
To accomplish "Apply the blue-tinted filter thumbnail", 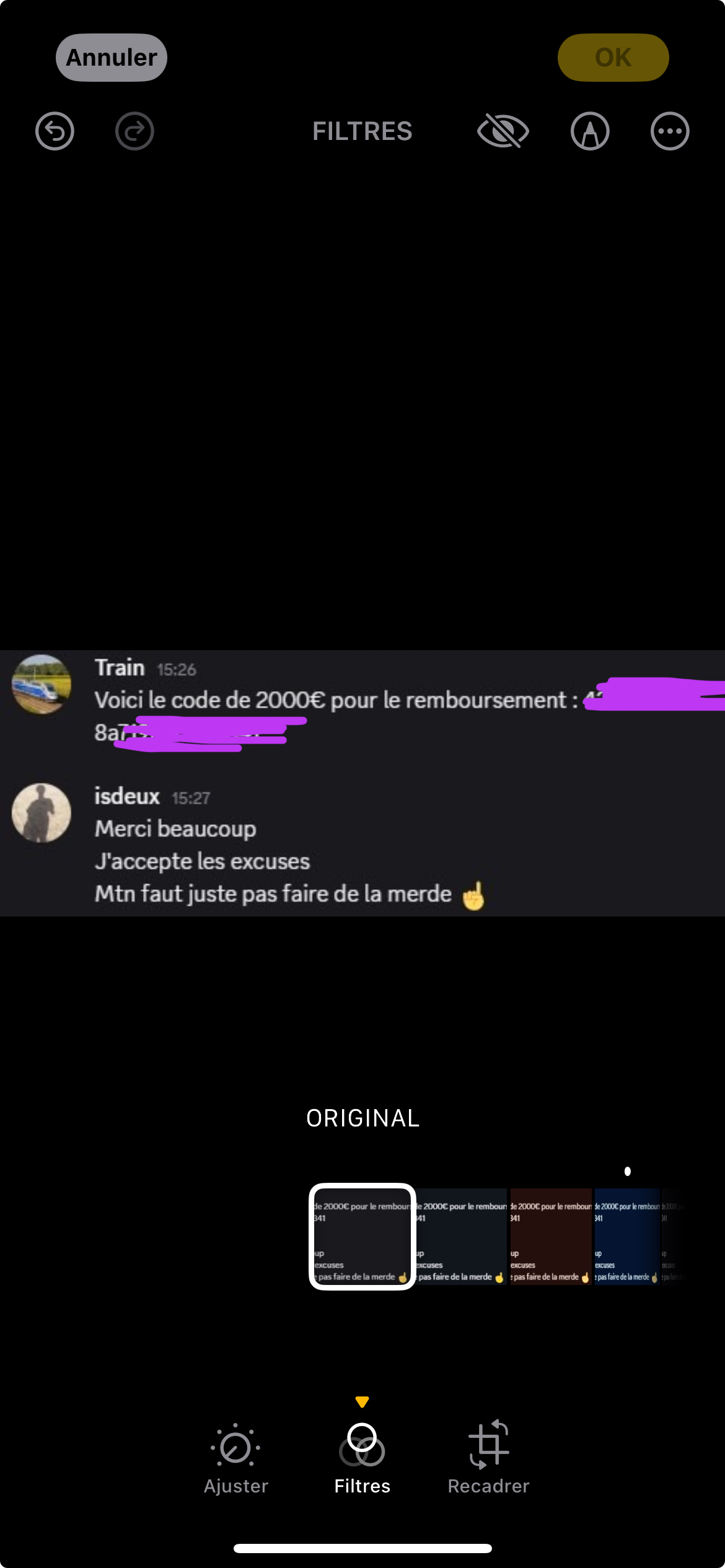I will click(627, 1237).
